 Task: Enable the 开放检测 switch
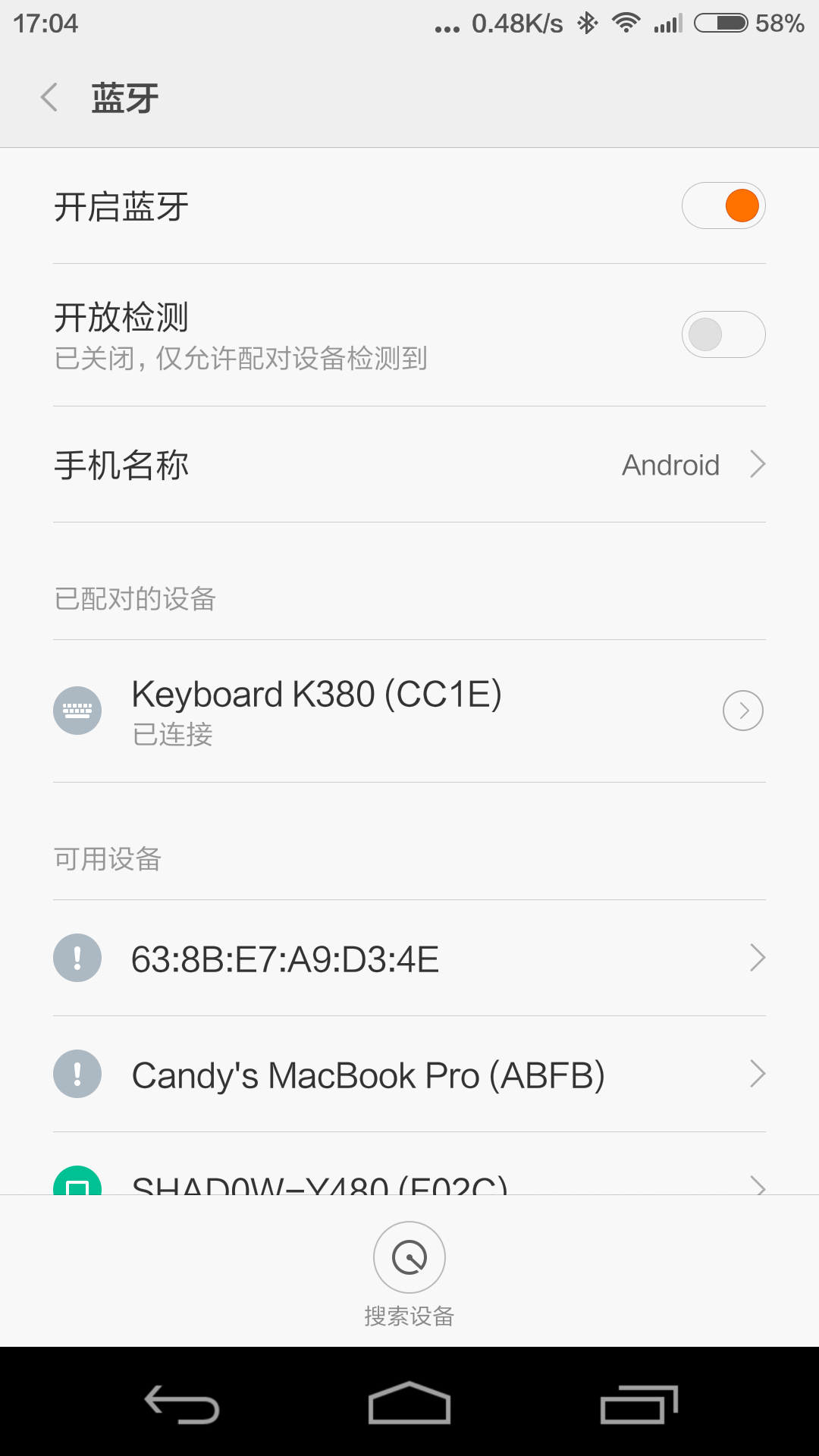coord(723,334)
